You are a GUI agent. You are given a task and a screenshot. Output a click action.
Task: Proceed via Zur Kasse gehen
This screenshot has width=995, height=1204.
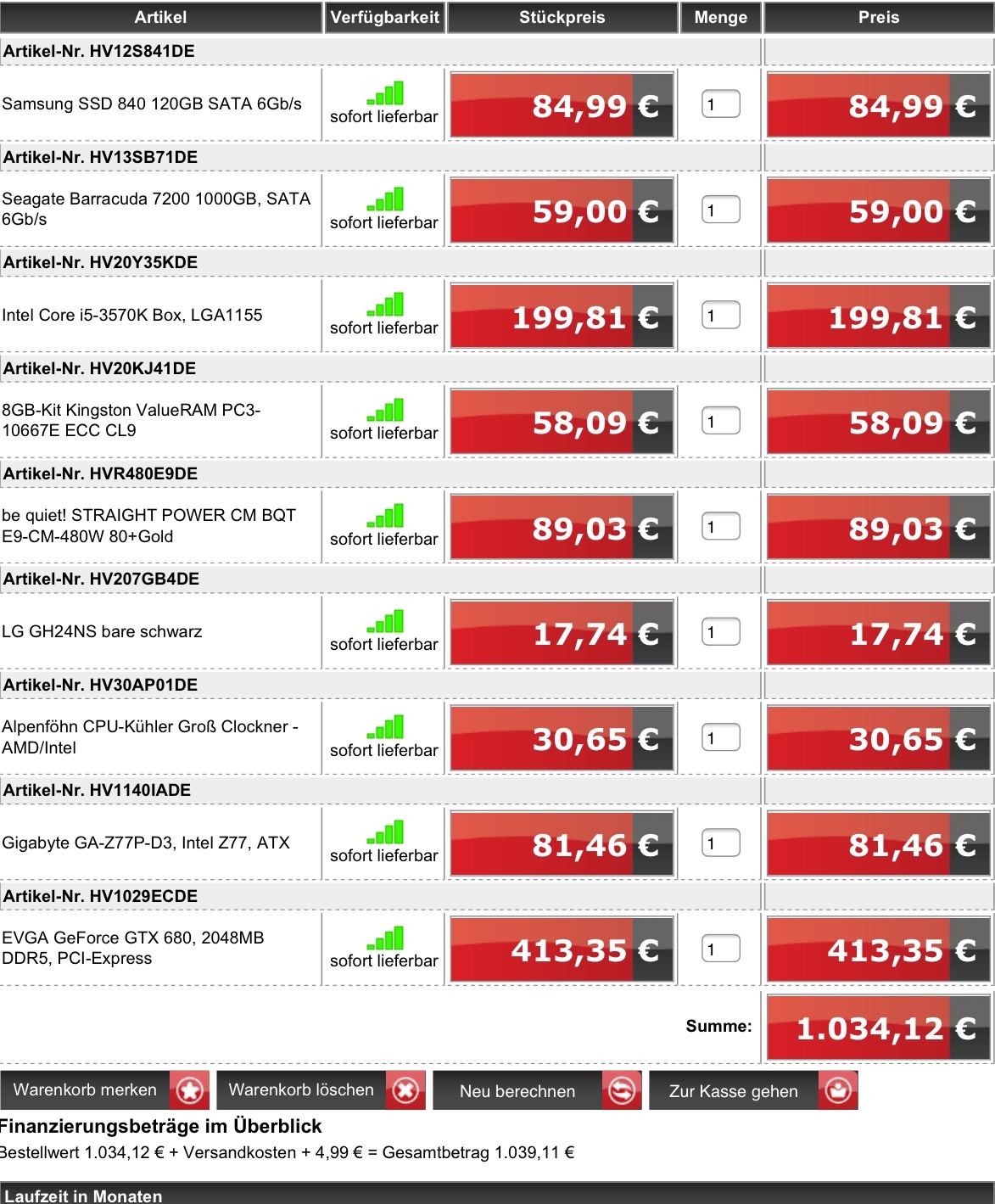(x=753, y=1091)
